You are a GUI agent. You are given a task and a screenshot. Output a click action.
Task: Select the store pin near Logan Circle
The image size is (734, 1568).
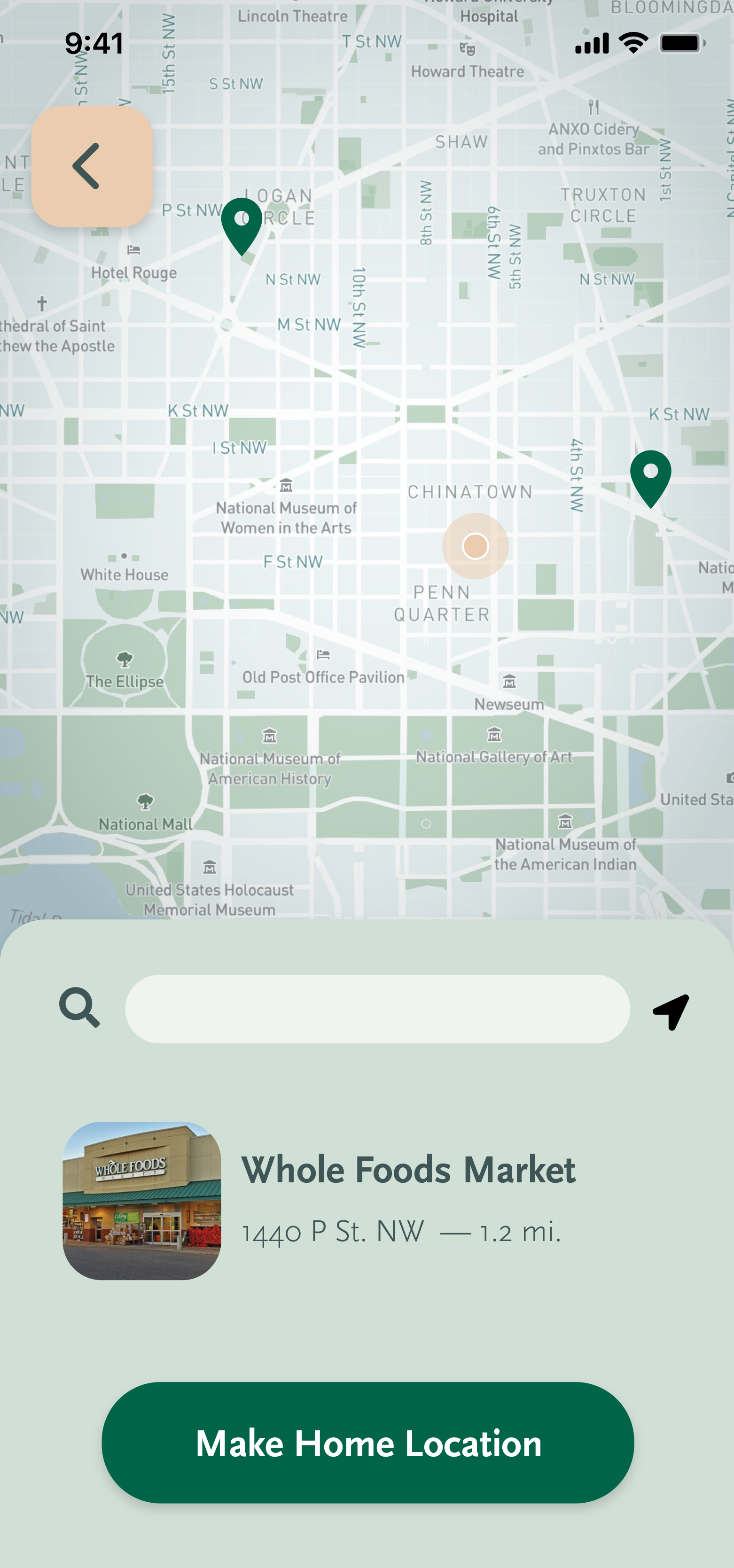click(242, 226)
